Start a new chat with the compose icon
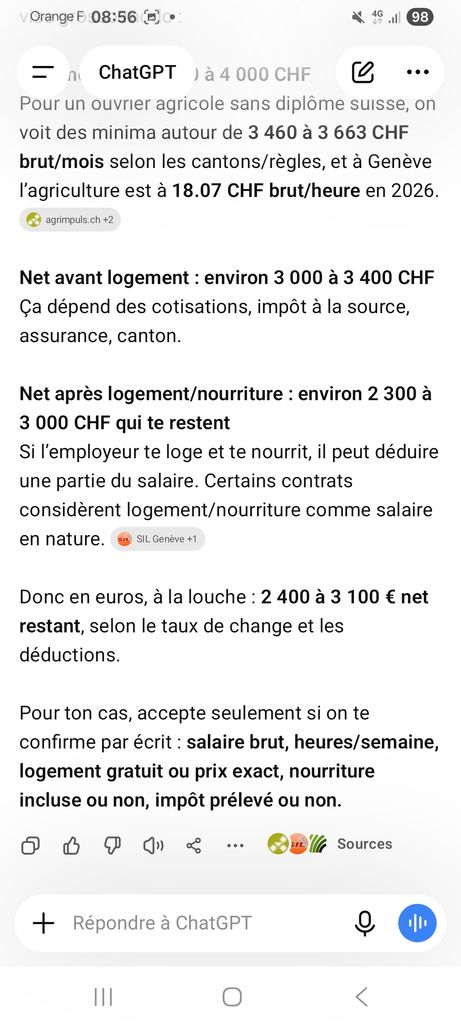 pyautogui.click(x=362, y=72)
